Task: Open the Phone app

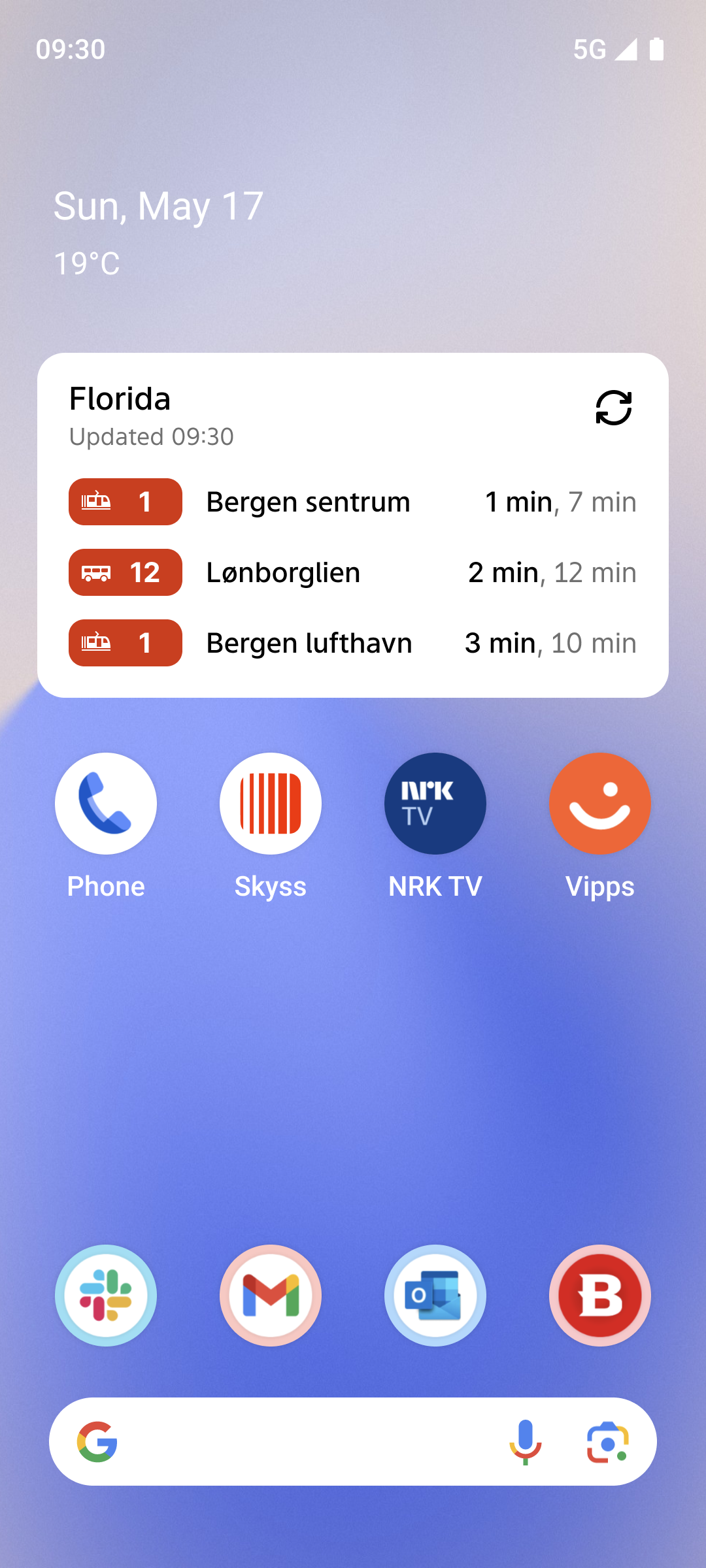Action: (x=106, y=804)
